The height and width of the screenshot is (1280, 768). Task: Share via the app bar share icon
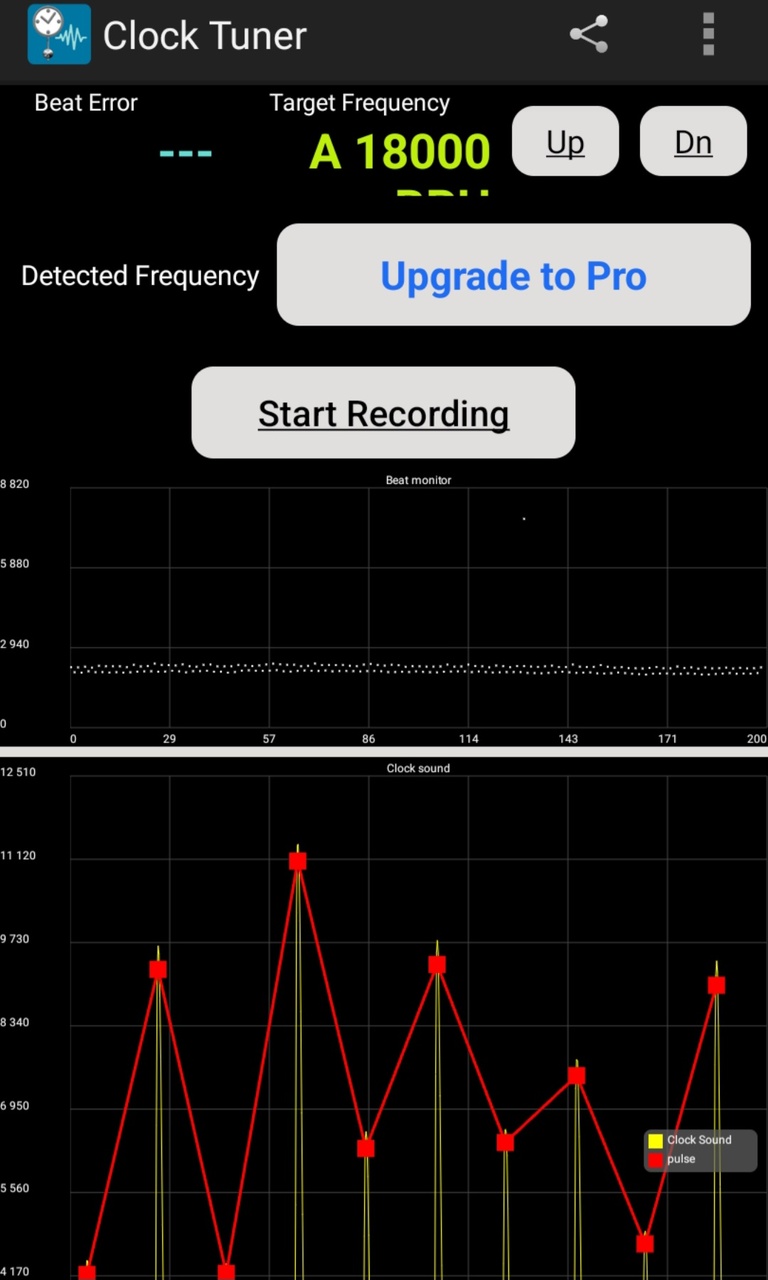click(x=589, y=35)
